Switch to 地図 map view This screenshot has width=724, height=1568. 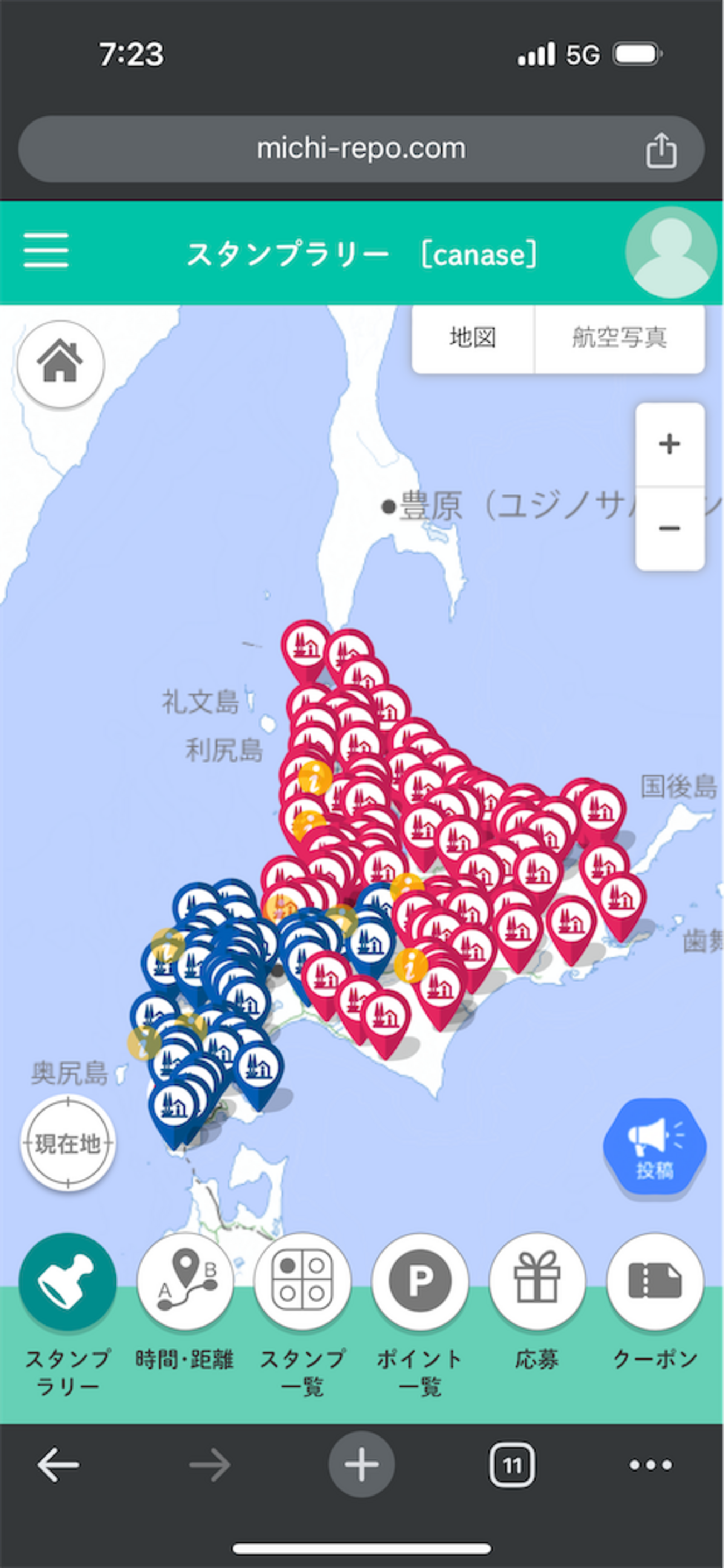click(473, 338)
